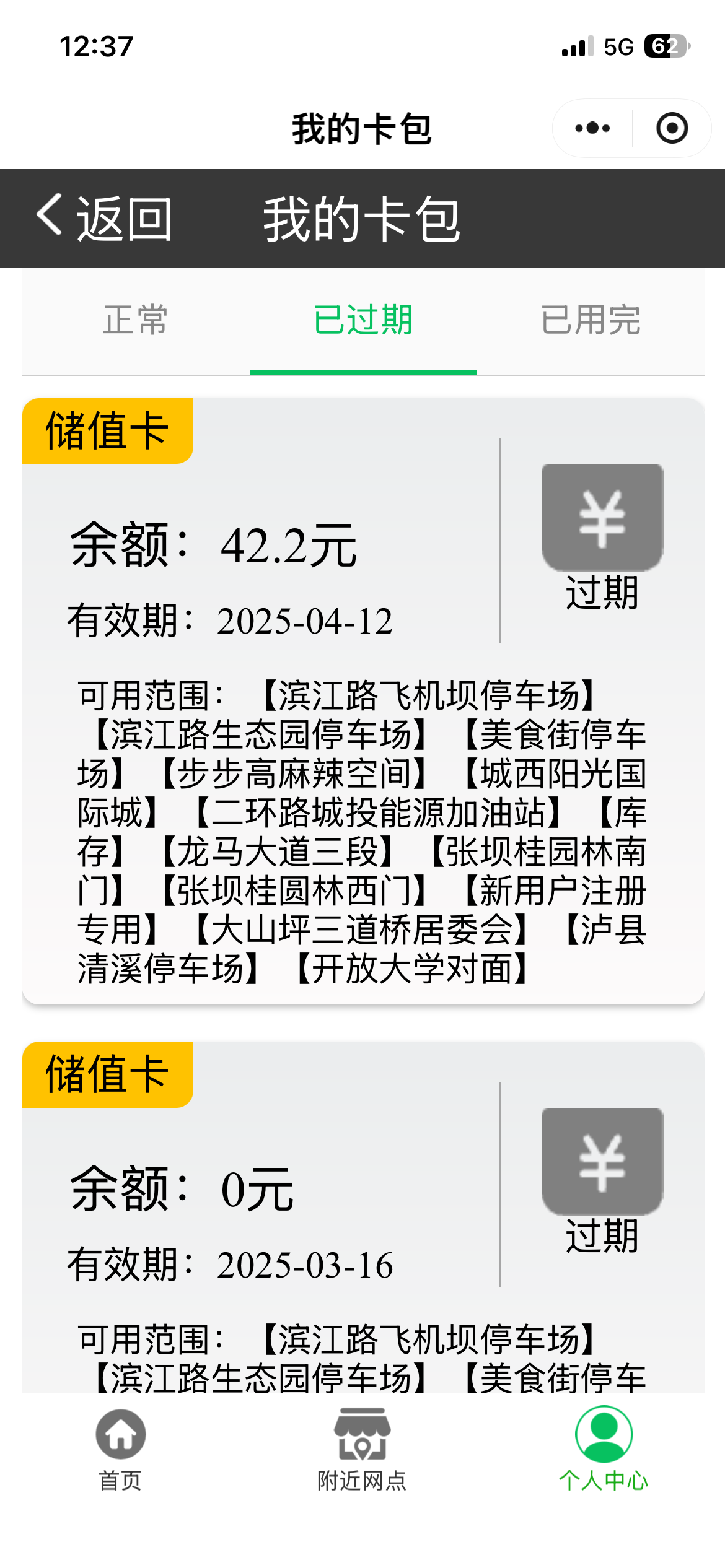Select the 已过期 tab
The width and height of the screenshot is (725, 1568).
tap(363, 320)
